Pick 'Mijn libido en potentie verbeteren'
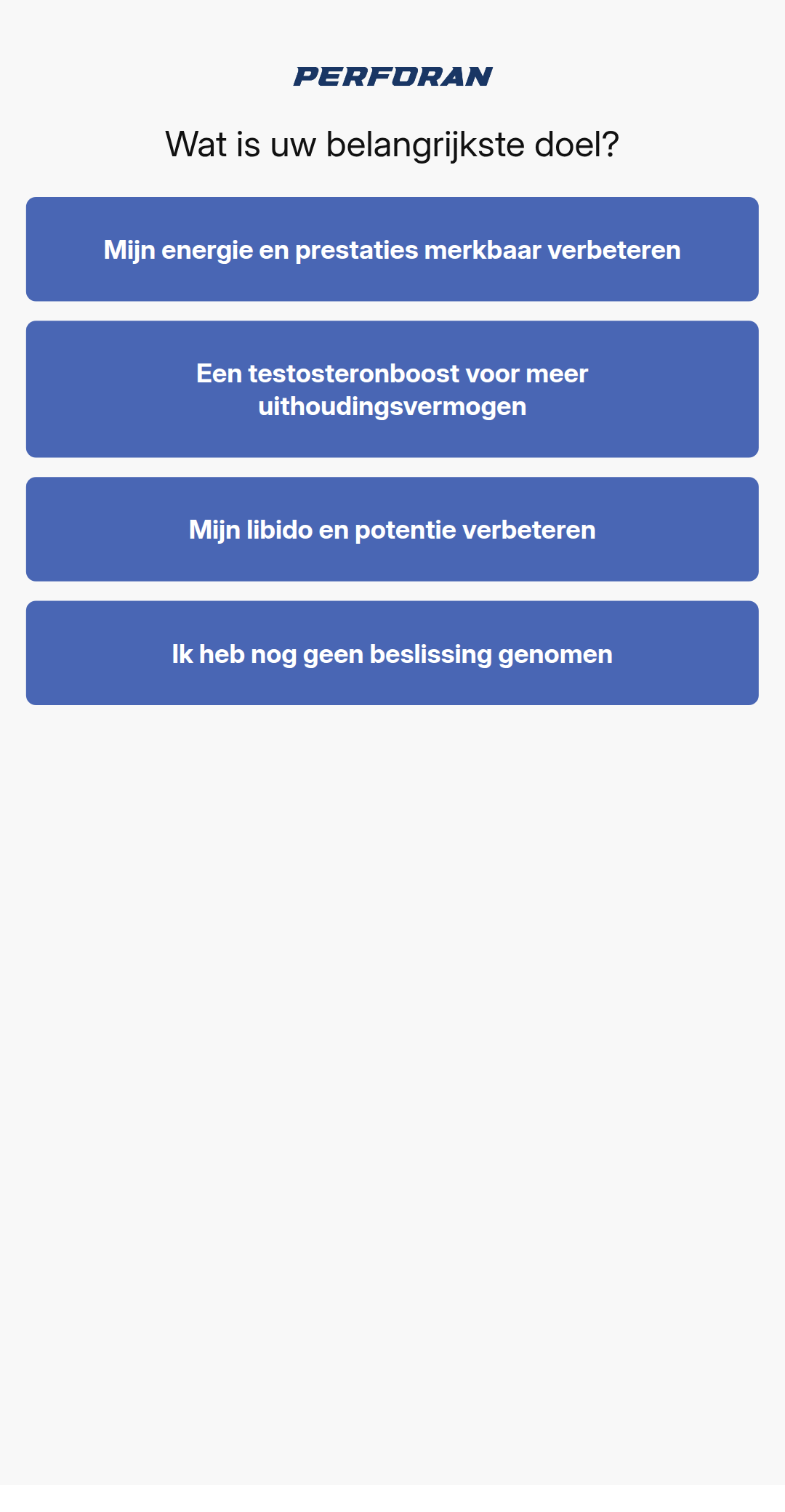785x1512 pixels. click(x=392, y=529)
